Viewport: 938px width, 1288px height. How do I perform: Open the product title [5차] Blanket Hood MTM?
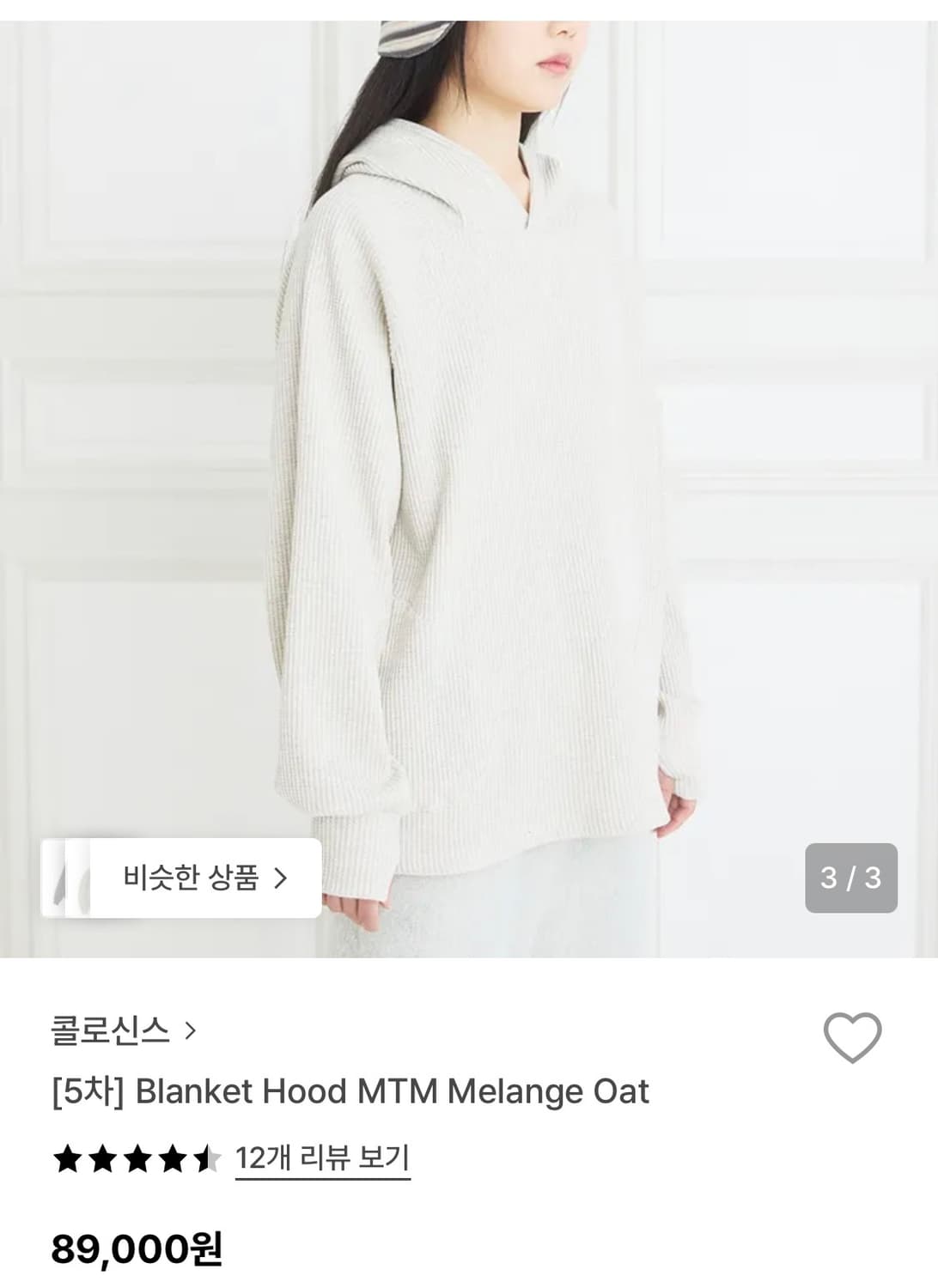point(348,1093)
